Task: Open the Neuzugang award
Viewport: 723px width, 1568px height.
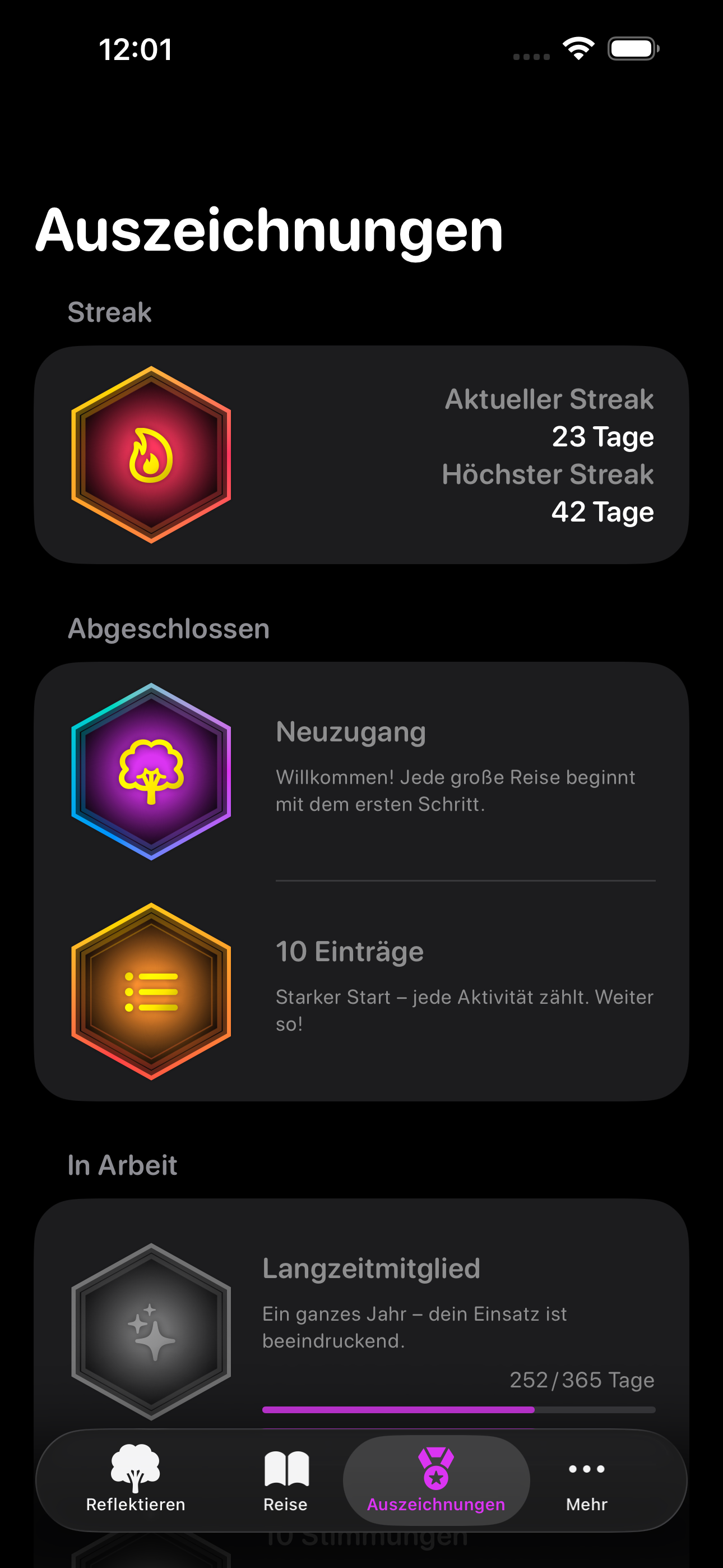Action: (361, 771)
